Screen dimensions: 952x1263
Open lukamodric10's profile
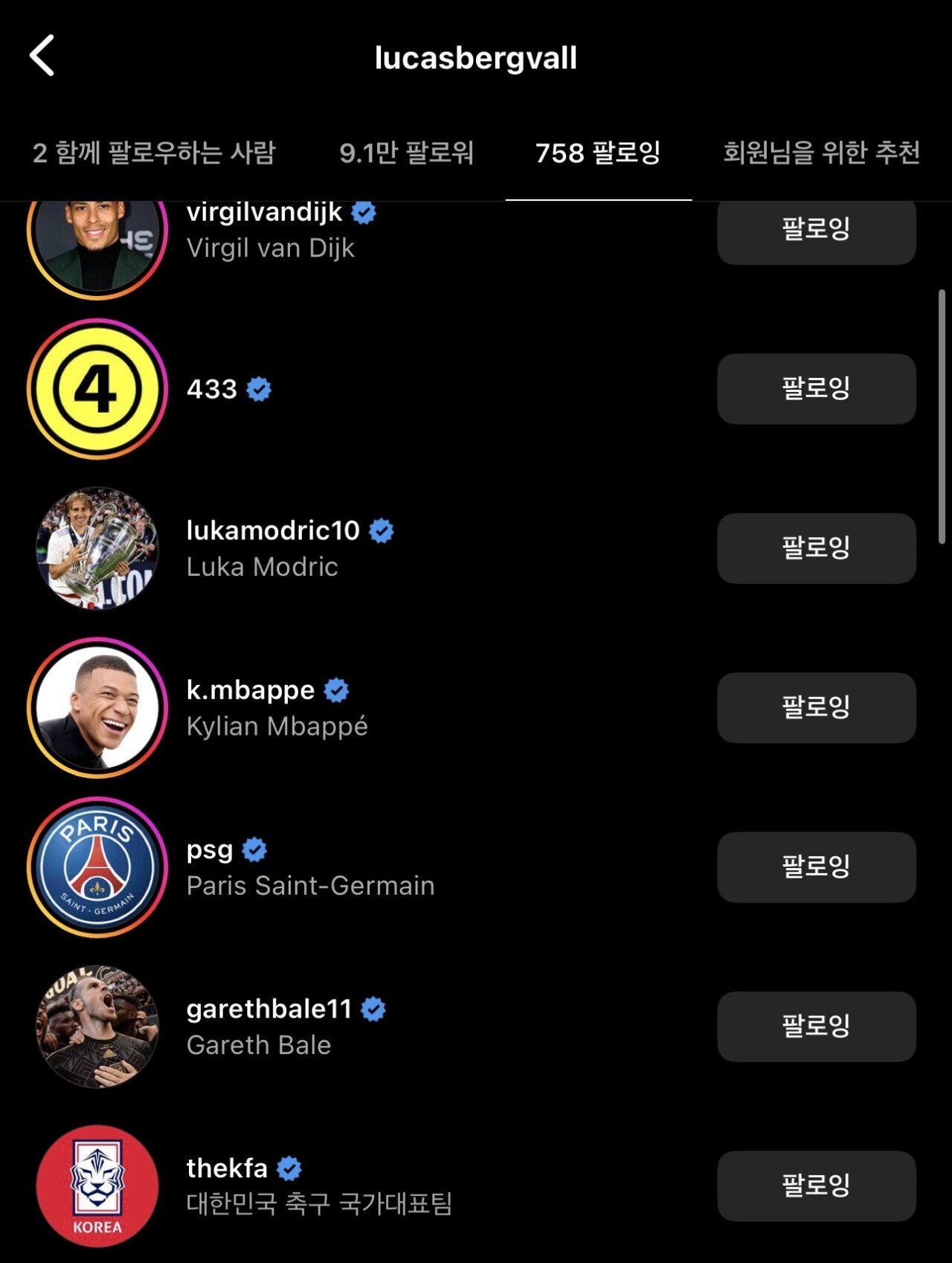click(273, 531)
